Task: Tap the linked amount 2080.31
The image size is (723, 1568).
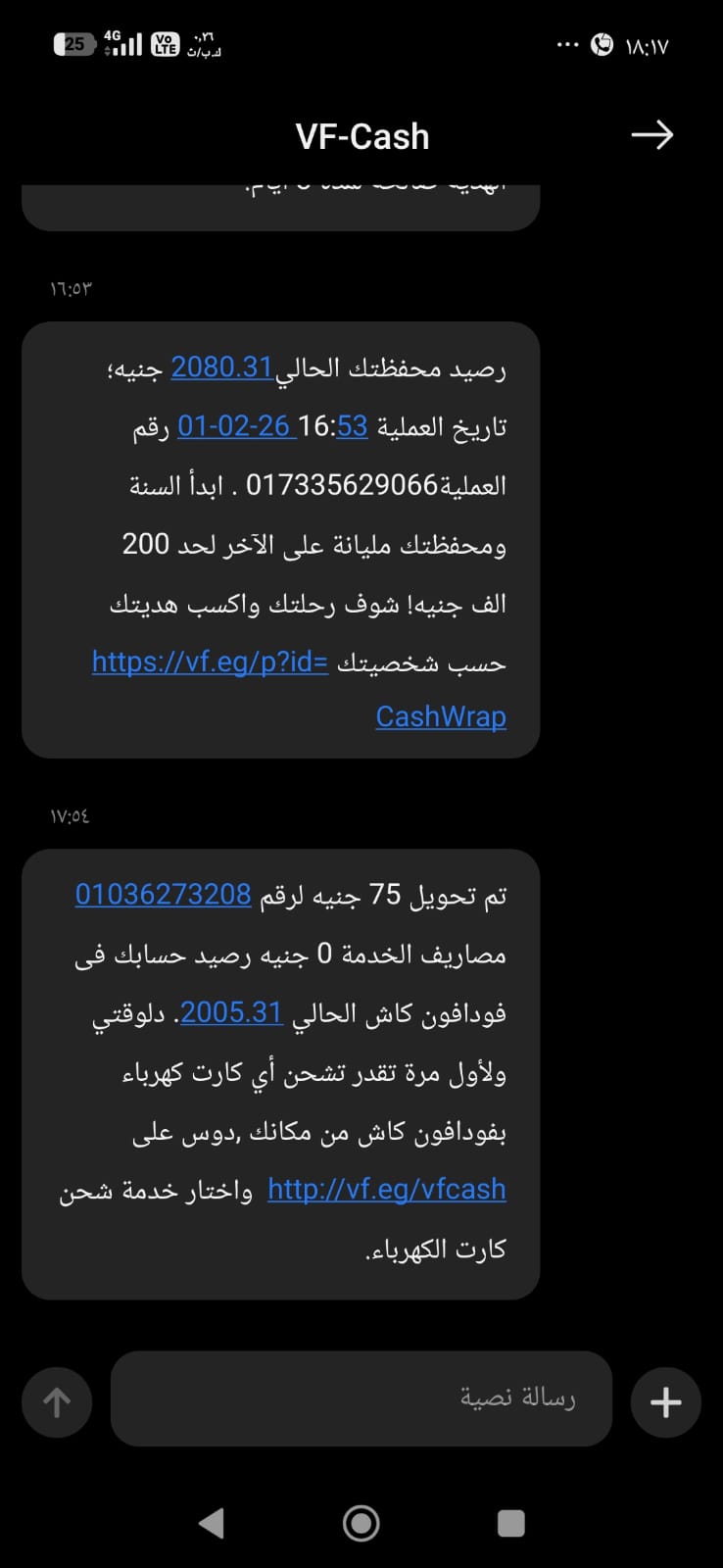Action: (221, 367)
